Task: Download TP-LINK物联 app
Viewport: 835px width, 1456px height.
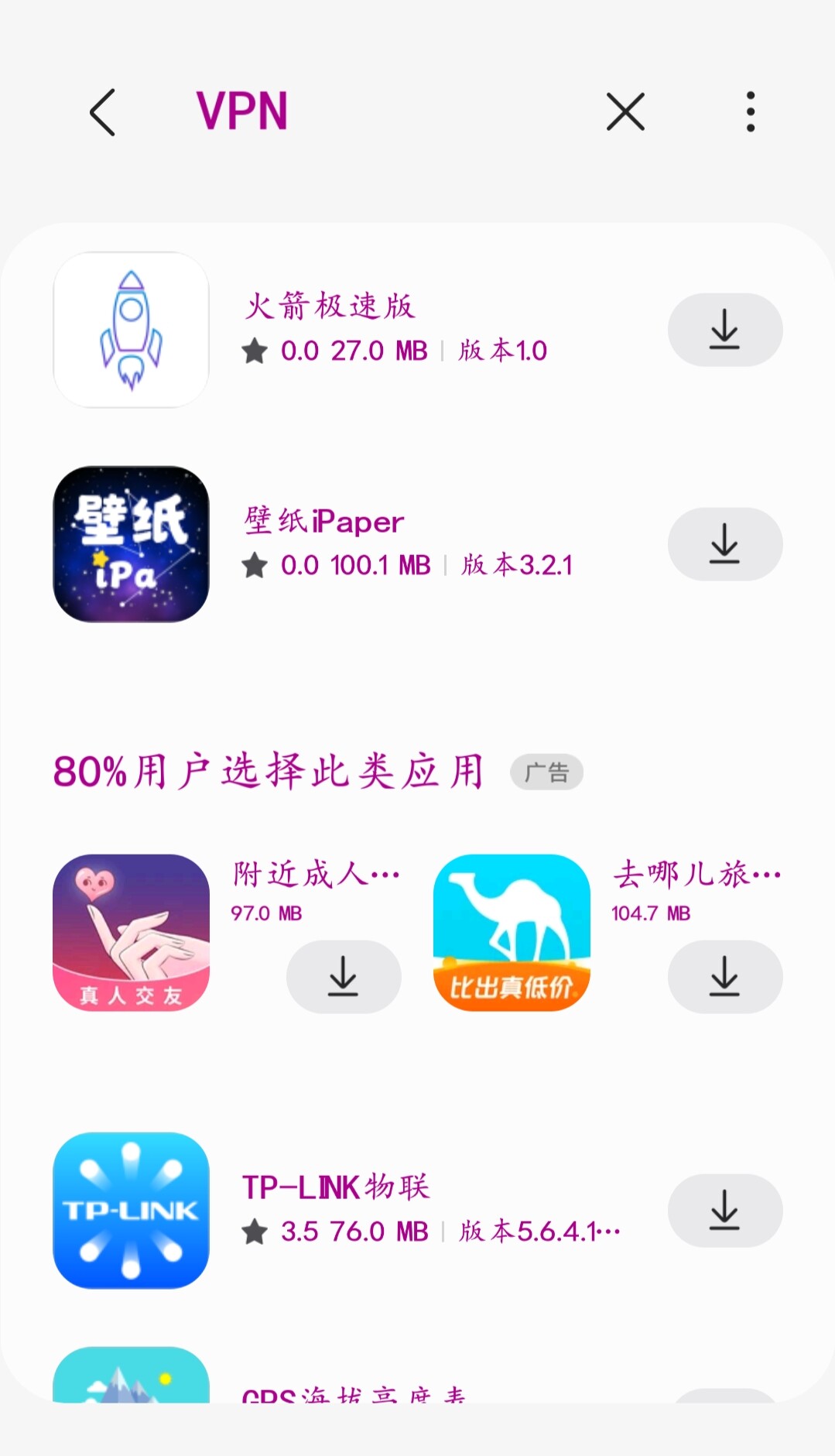Action: (725, 1211)
